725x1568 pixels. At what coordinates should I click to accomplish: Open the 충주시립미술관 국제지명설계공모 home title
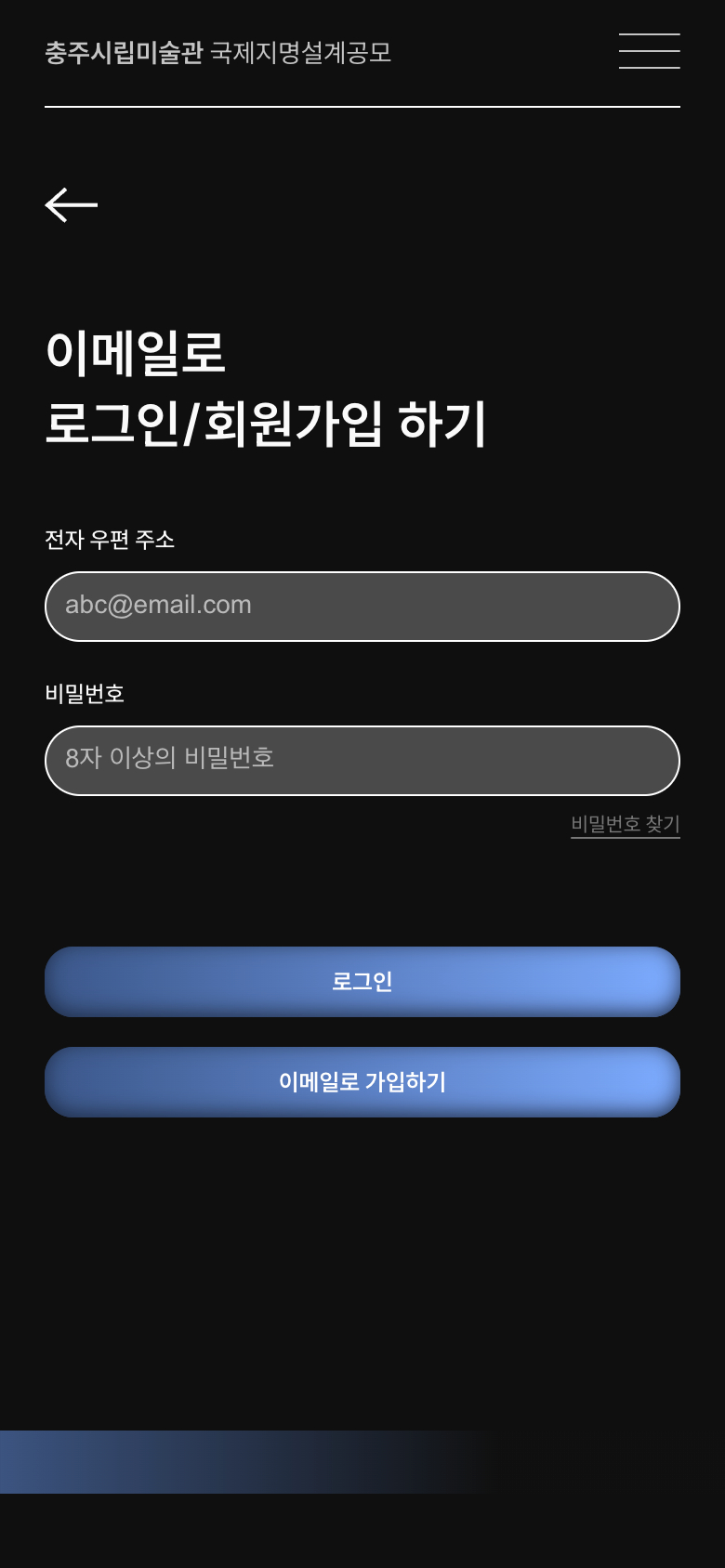pyautogui.click(x=218, y=53)
